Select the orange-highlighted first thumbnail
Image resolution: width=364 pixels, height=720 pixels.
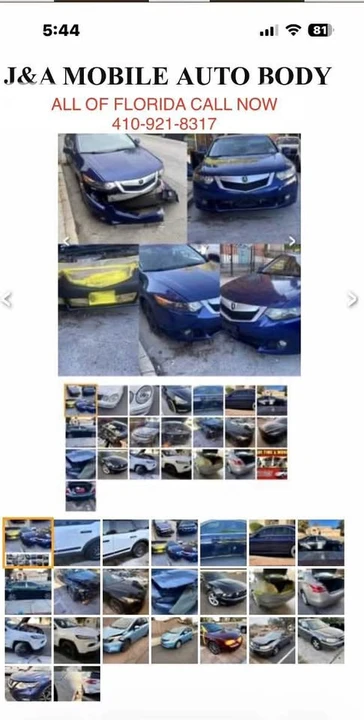[28, 543]
